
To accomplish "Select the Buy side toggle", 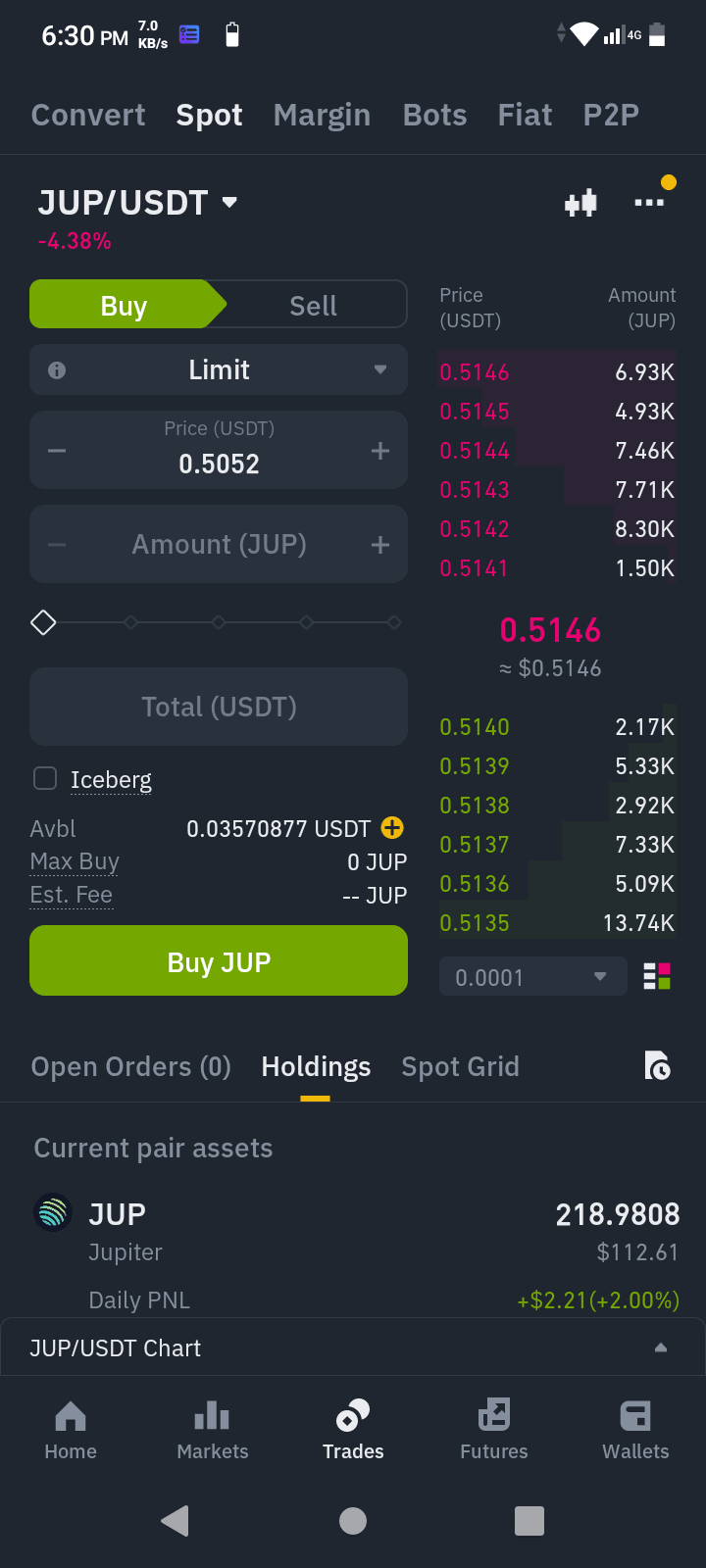I will click(124, 304).
